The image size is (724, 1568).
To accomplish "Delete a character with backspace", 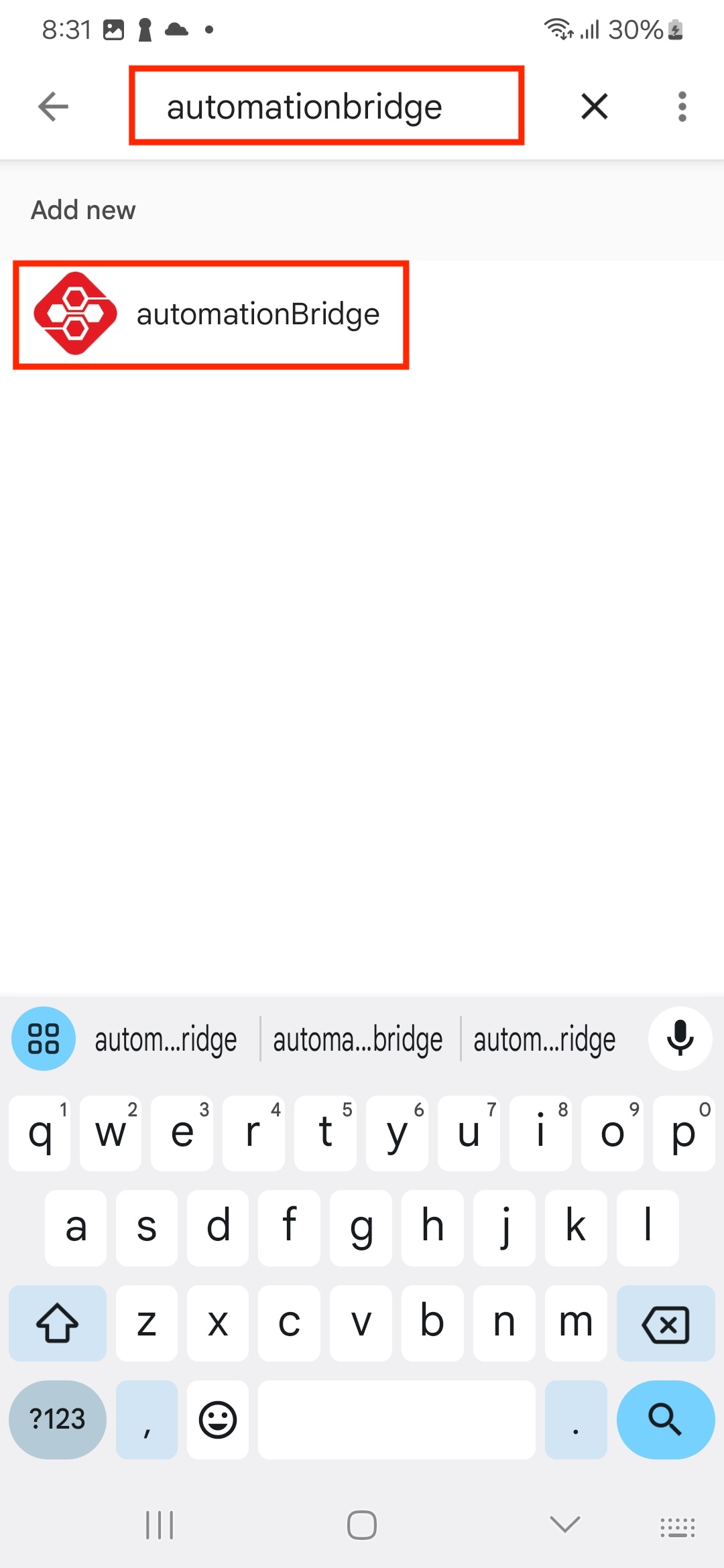I will [665, 1323].
